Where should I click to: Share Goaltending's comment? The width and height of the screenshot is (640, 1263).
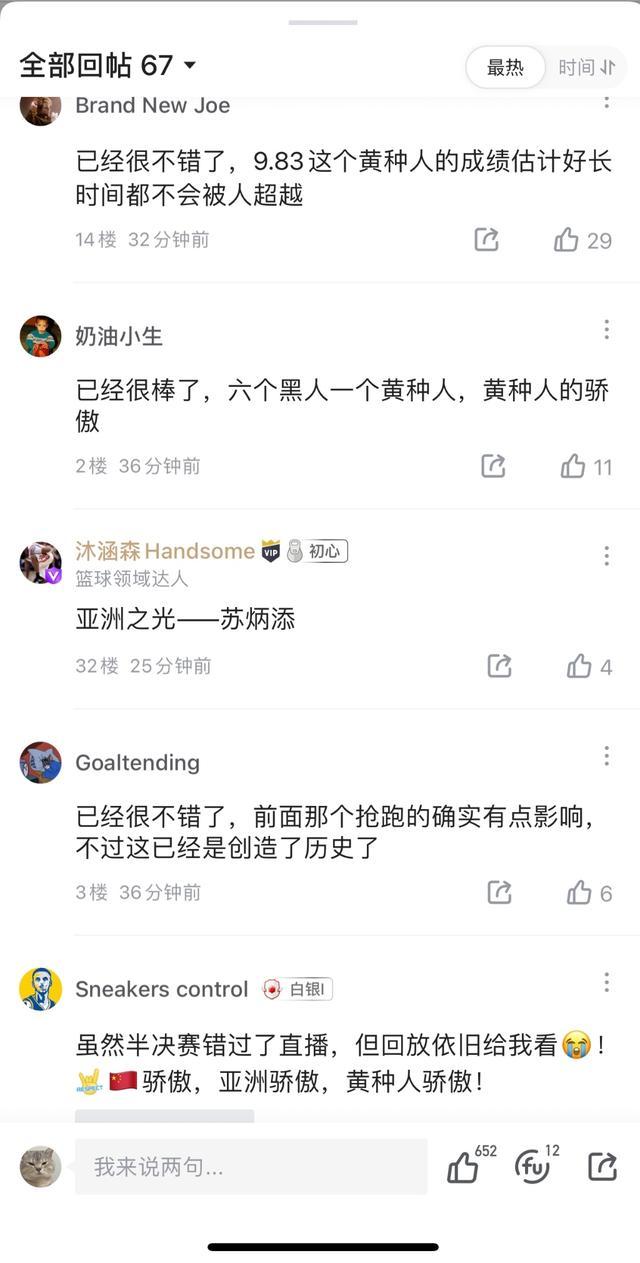point(499,893)
